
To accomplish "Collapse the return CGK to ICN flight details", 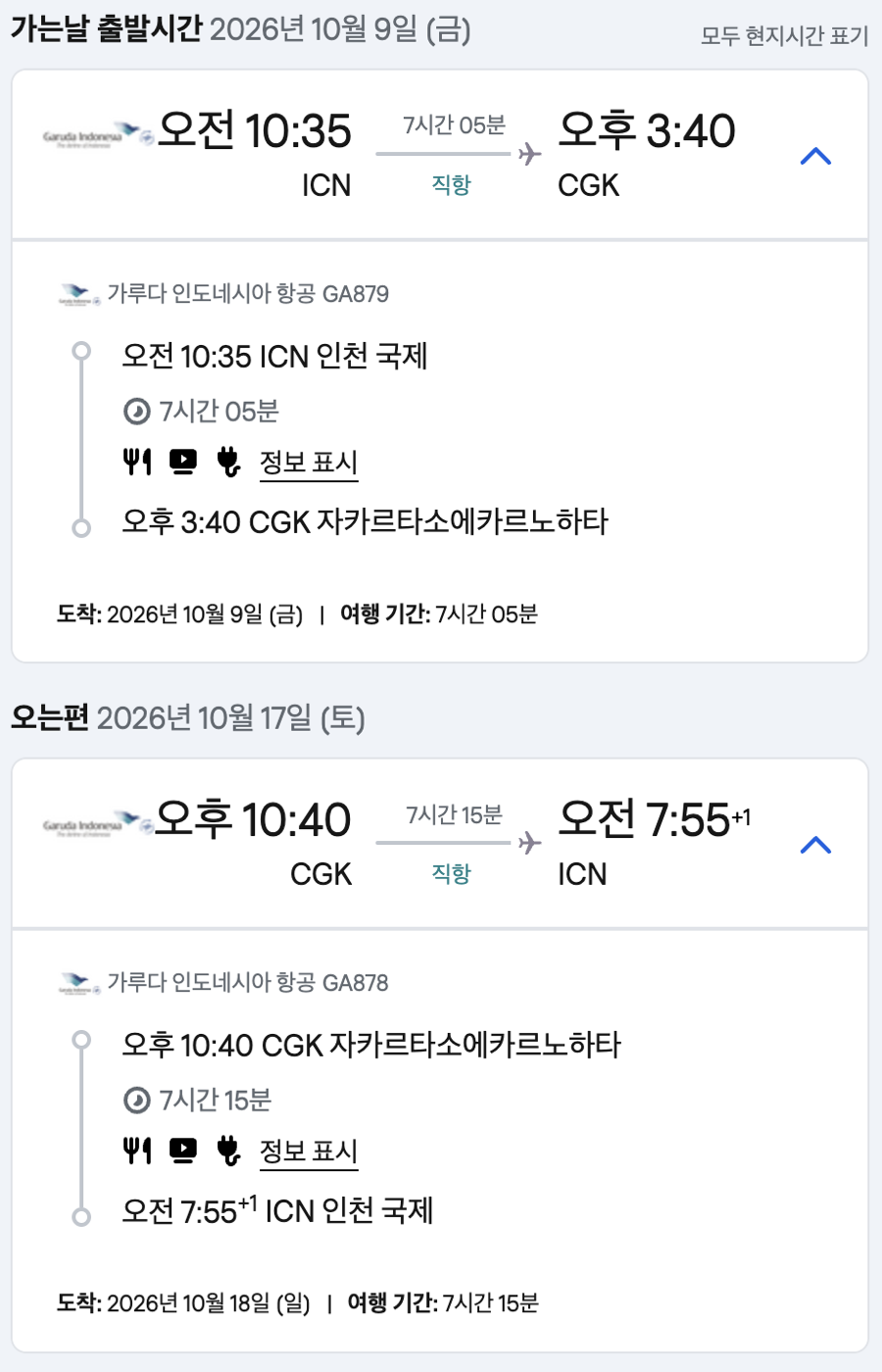I will 815,846.
